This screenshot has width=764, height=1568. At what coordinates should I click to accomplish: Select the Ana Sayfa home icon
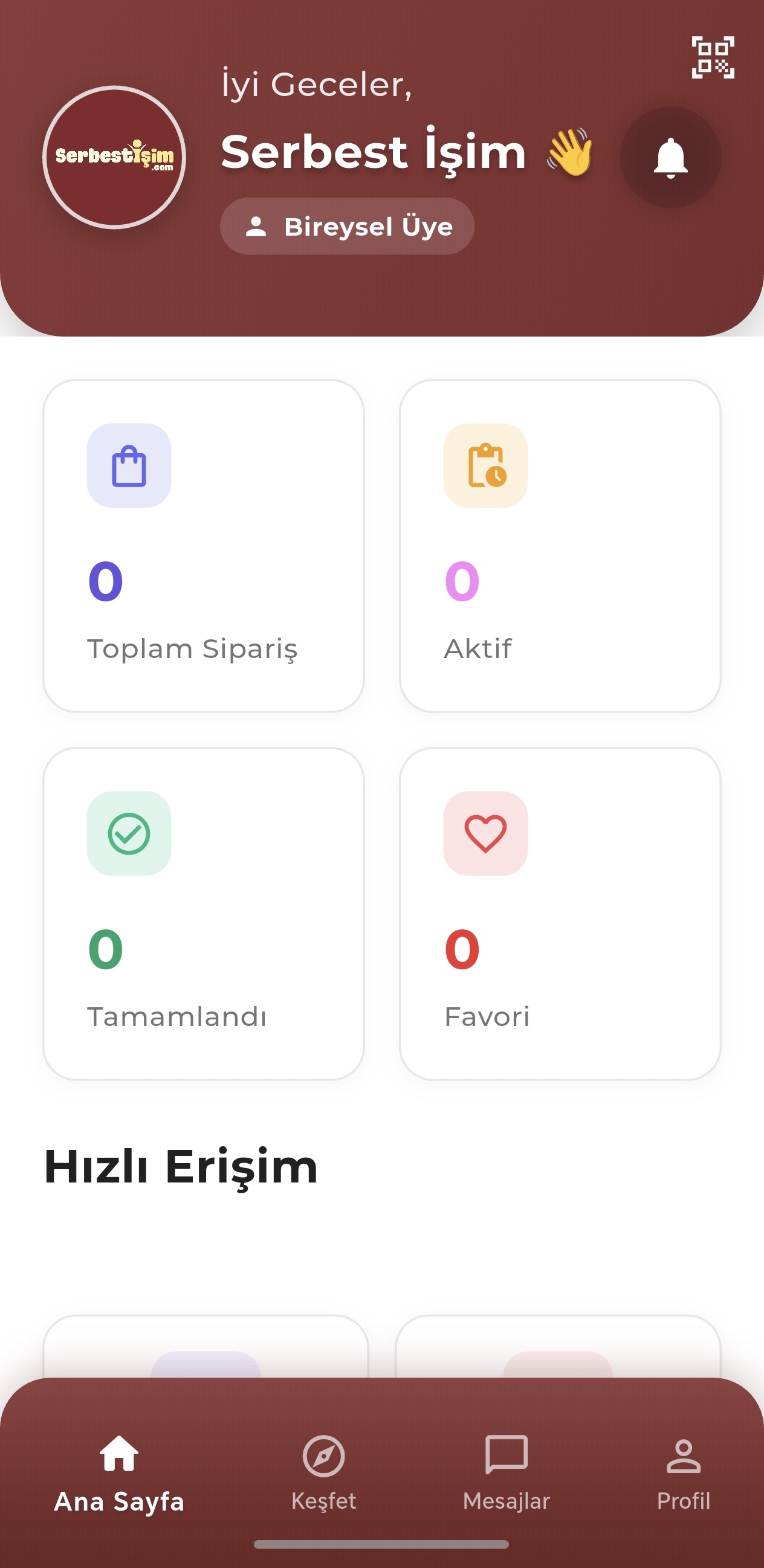pos(119,1455)
